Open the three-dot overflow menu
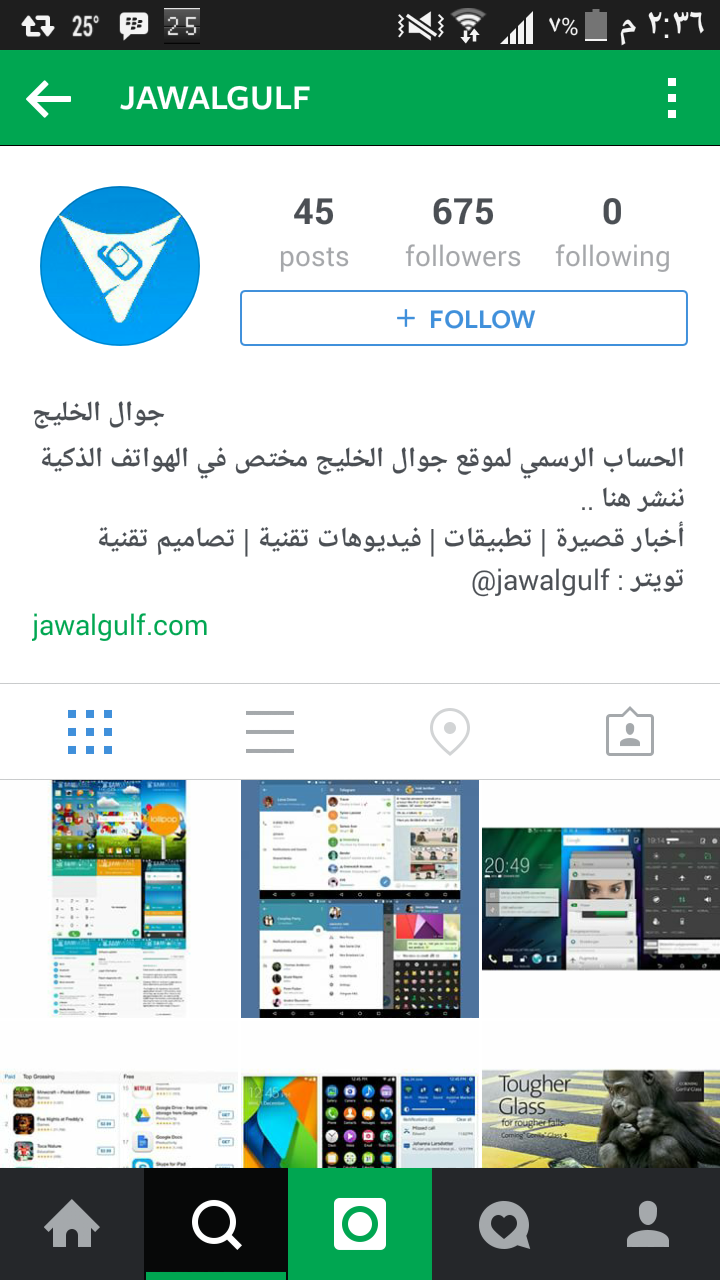This screenshot has width=720, height=1280. (672, 98)
